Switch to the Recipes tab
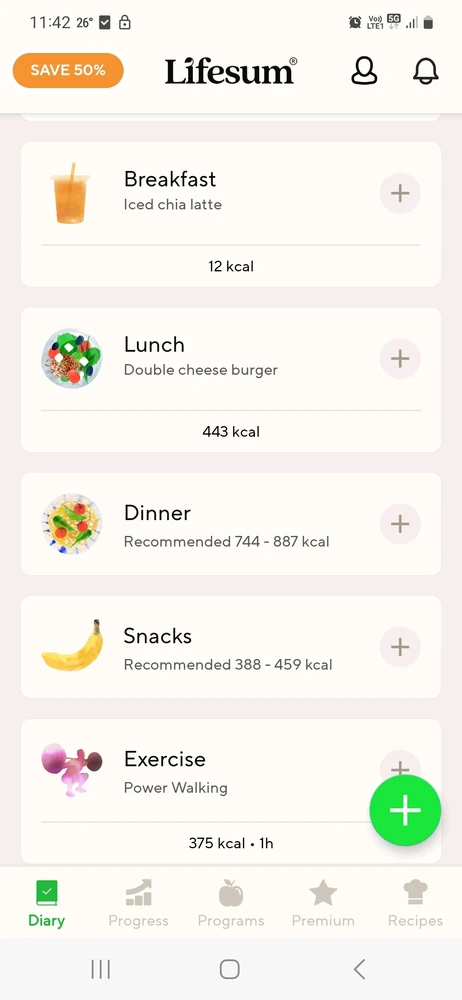The height and width of the screenshot is (1000, 462). pyautogui.click(x=415, y=903)
